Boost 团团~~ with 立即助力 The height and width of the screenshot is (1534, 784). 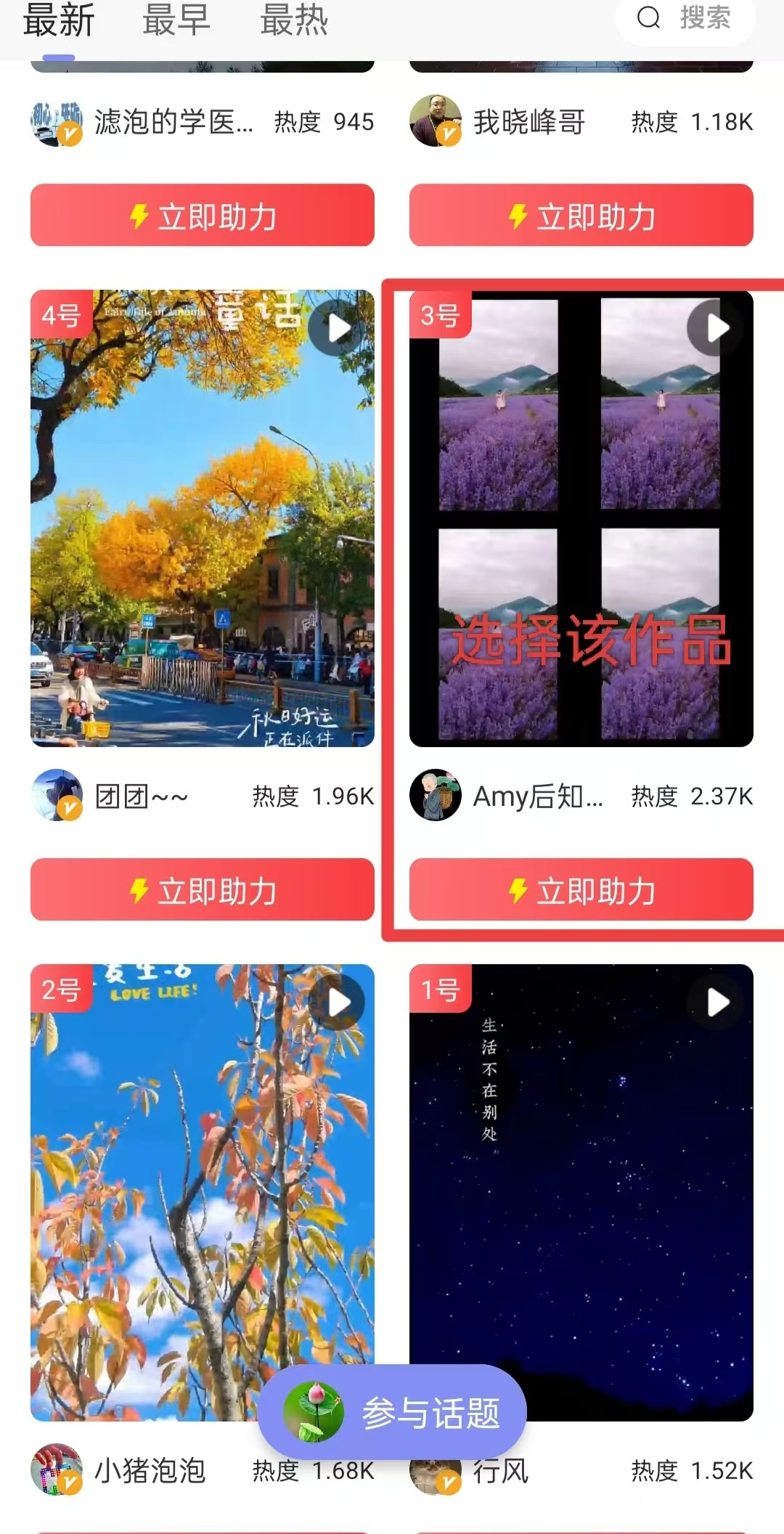pyautogui.click(x=203, y=890)
